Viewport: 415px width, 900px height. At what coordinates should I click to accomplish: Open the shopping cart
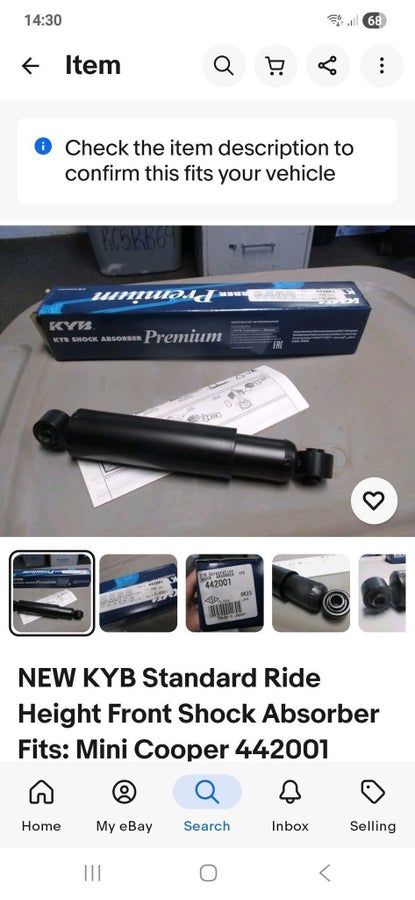tap(276, 66)
